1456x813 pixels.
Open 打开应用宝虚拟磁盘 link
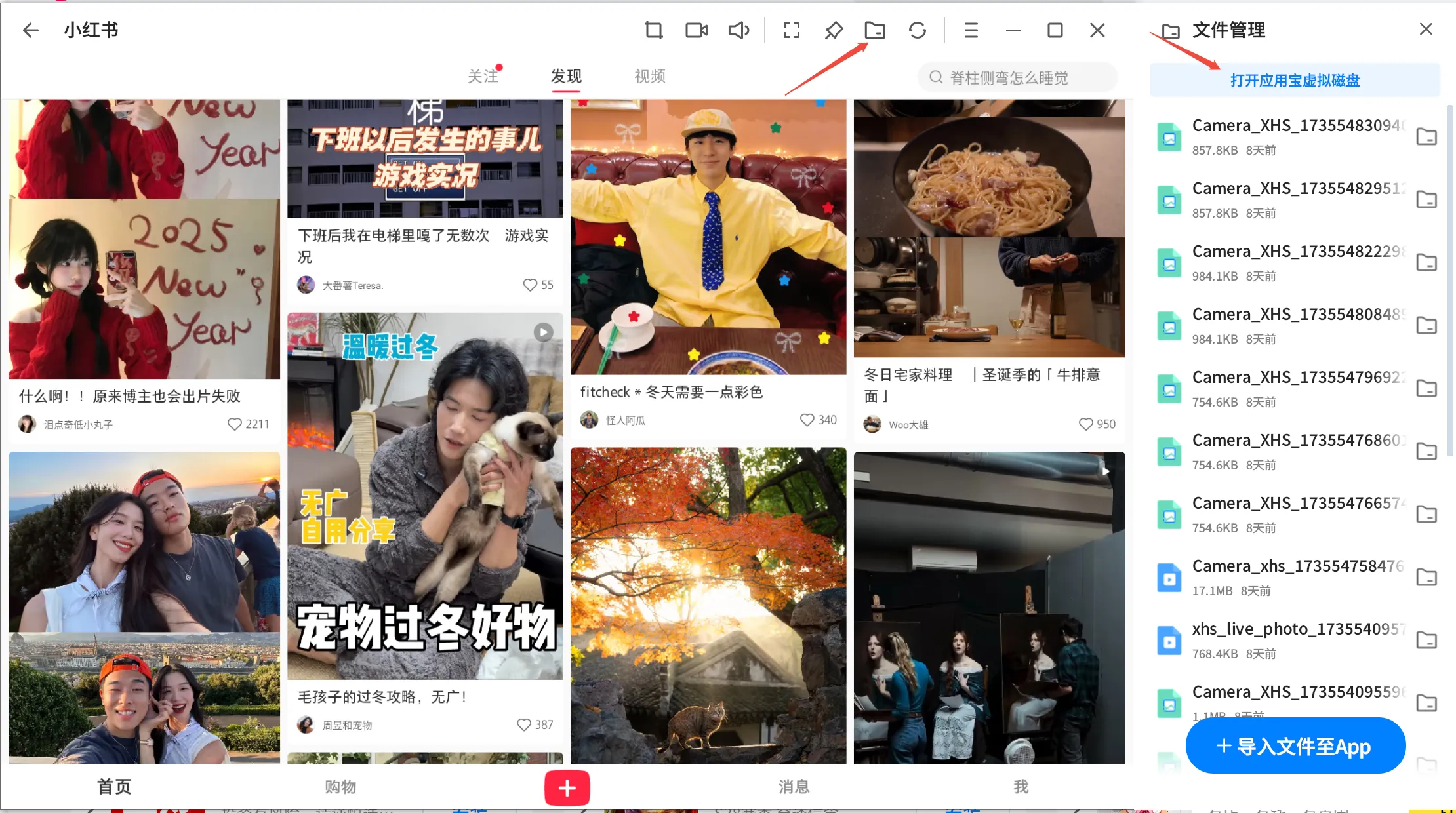[x=1295, y=81]
